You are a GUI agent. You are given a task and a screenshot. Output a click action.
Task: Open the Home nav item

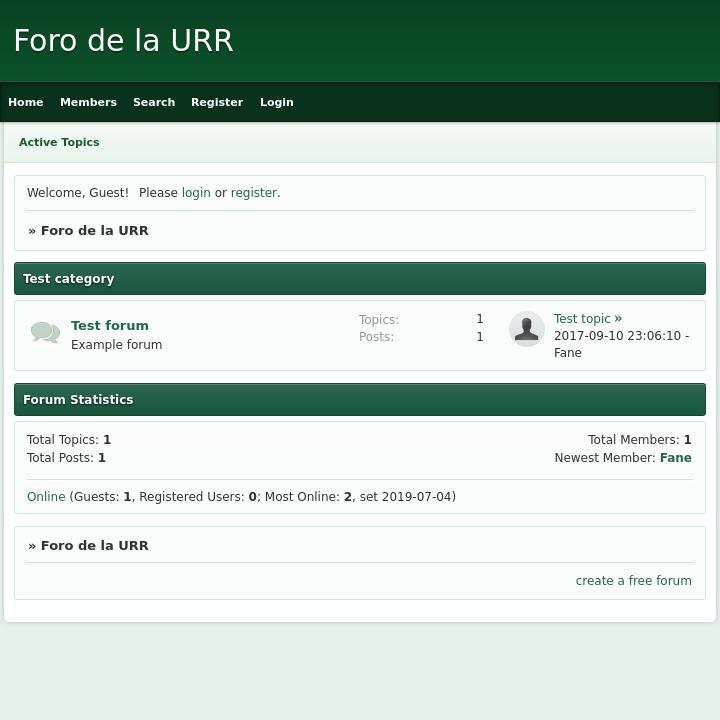pos(26,102)
